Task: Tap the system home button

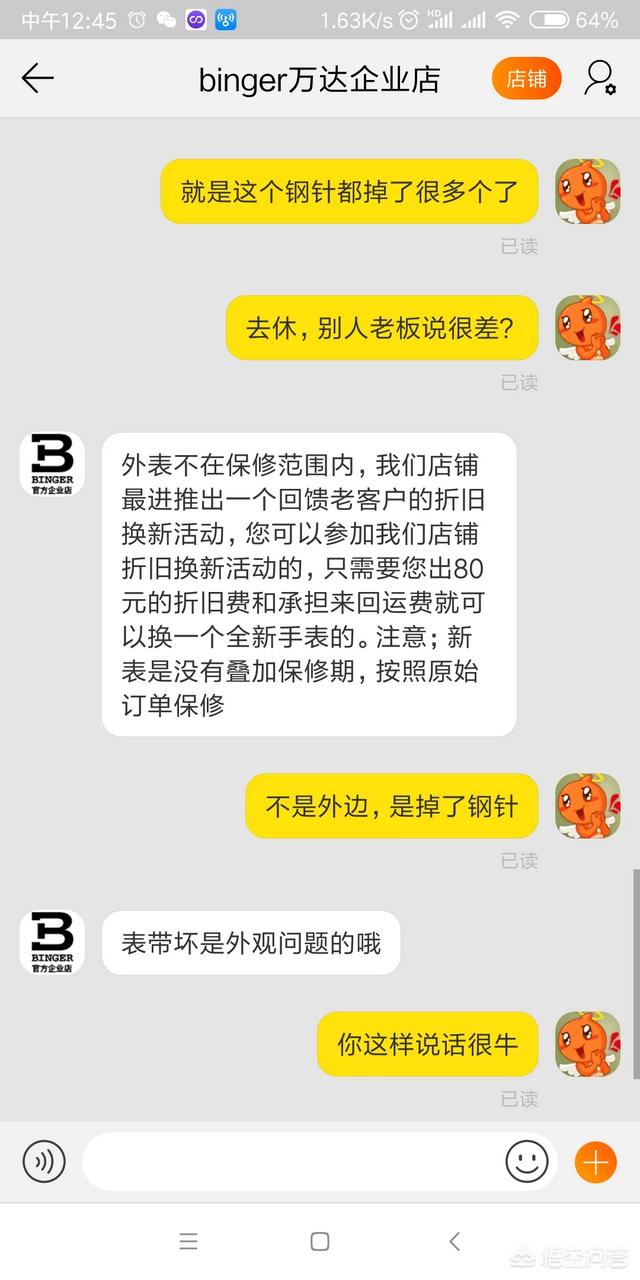Action: pos(320,1241)
